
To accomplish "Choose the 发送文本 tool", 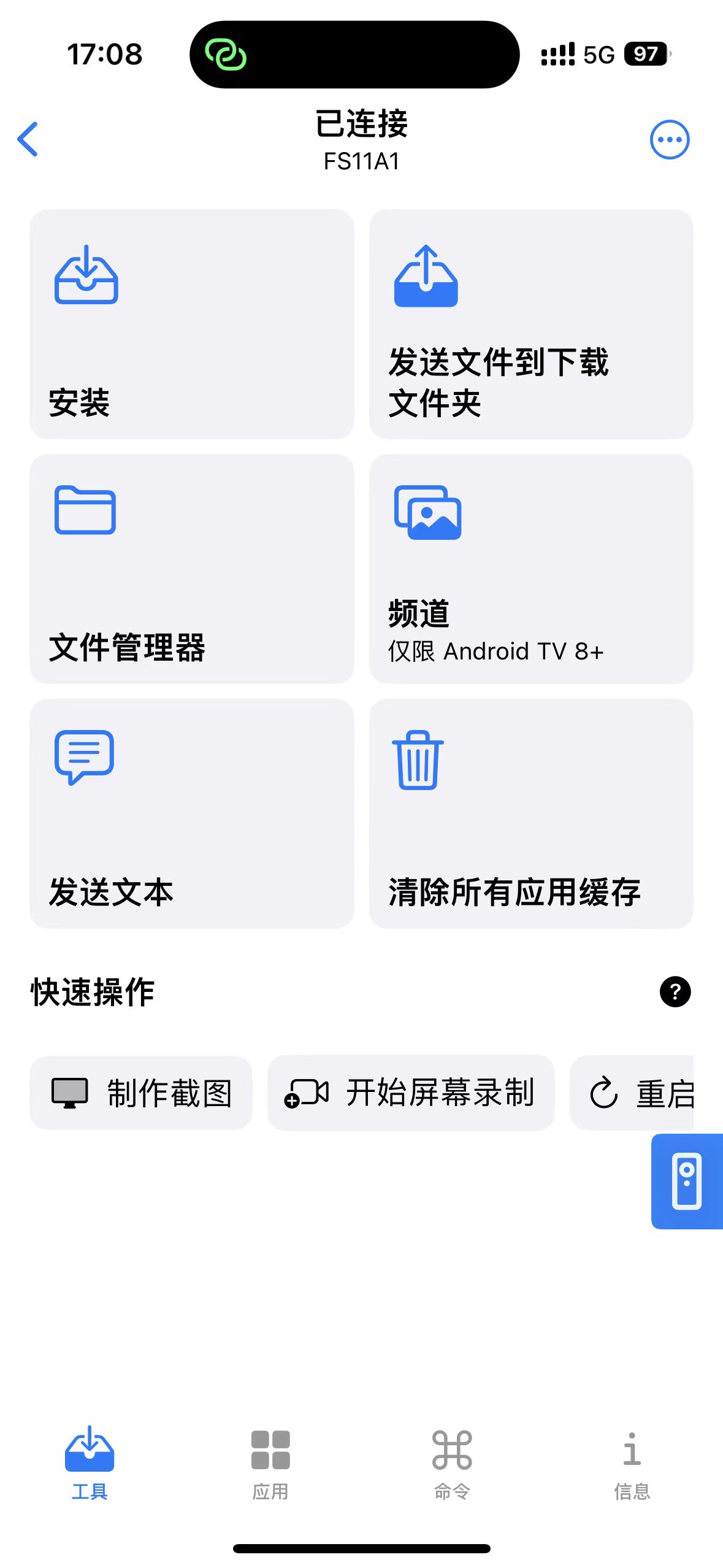I will [191, 813].
